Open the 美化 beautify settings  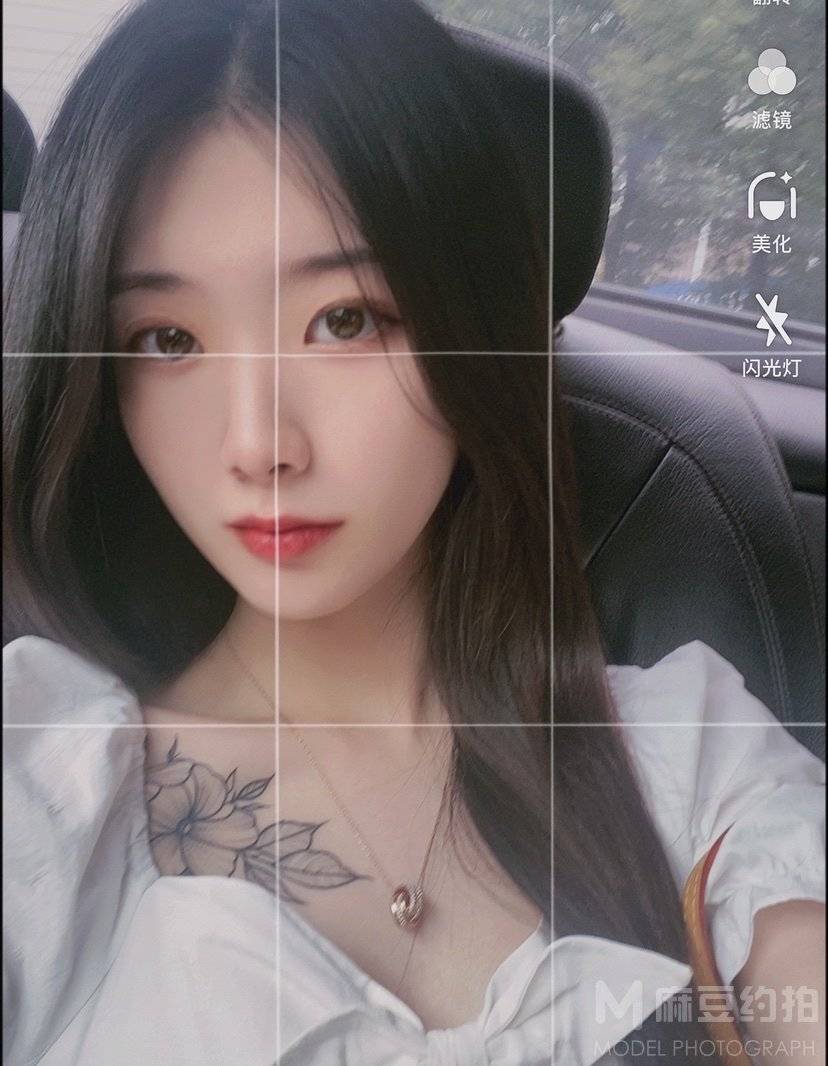(x=772, y=212)
